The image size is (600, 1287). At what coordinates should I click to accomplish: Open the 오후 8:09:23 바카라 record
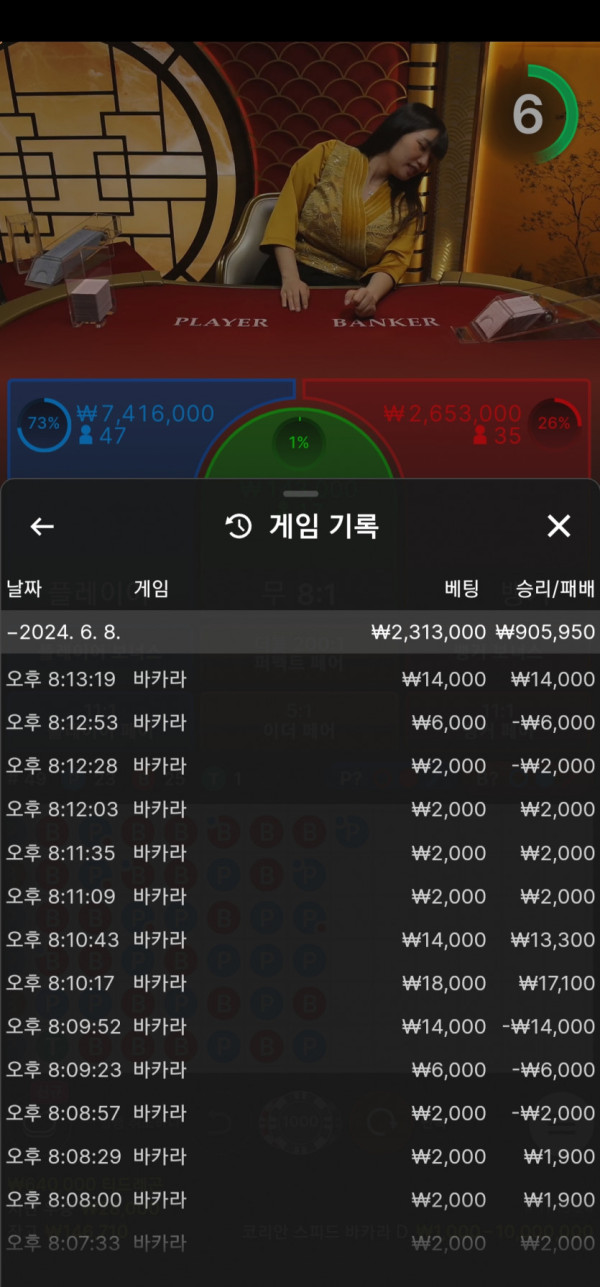[300, 1070]
